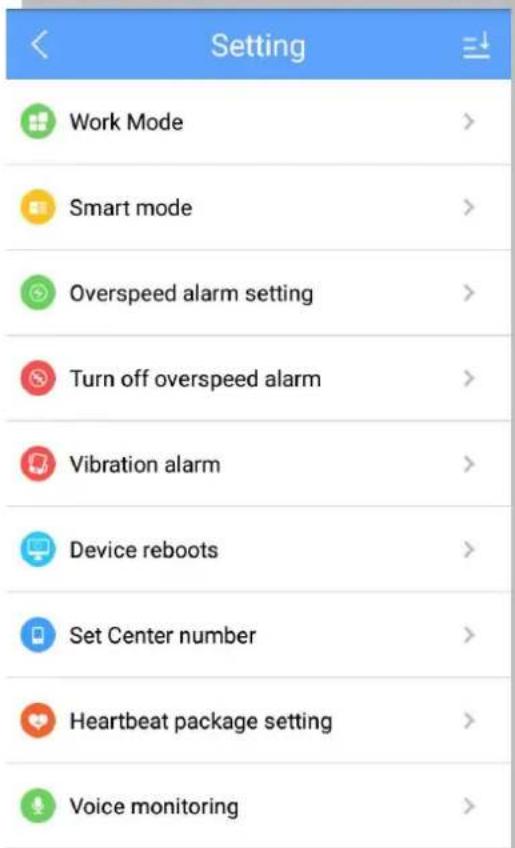The width and height of the screenshot is (515, 848).
Task: Open Heartbeat package setting
Action: 259,720
